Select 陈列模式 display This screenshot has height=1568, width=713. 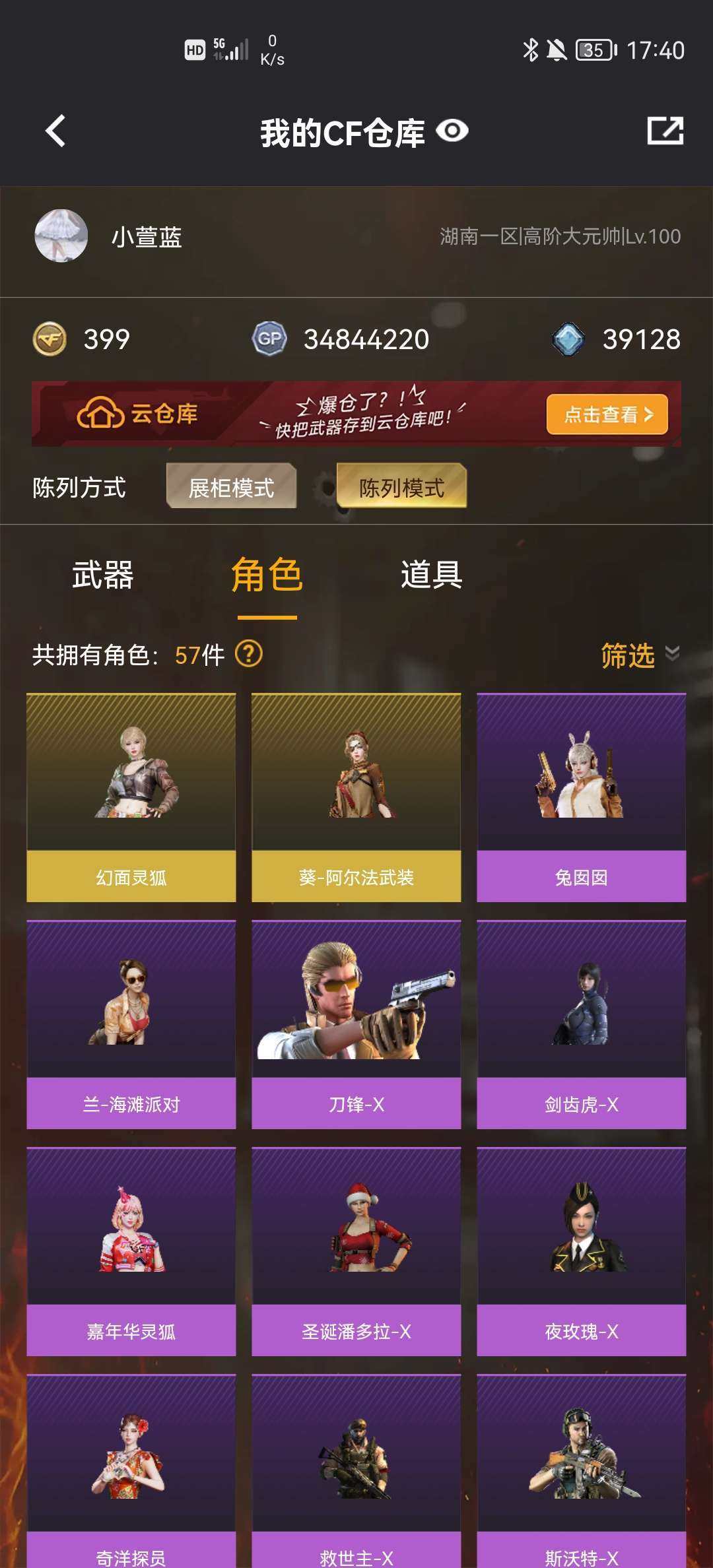coord(401,487)
